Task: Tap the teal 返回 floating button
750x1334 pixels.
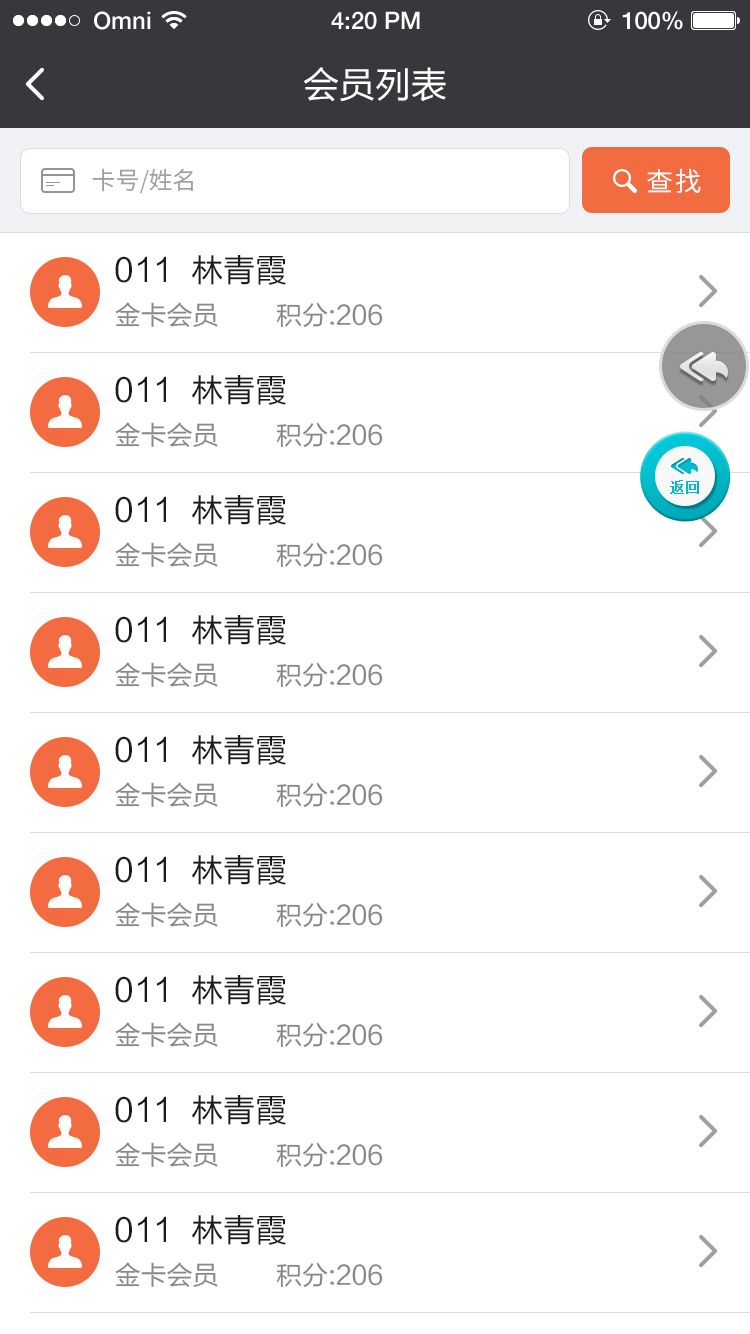Action: pos(685,477)
